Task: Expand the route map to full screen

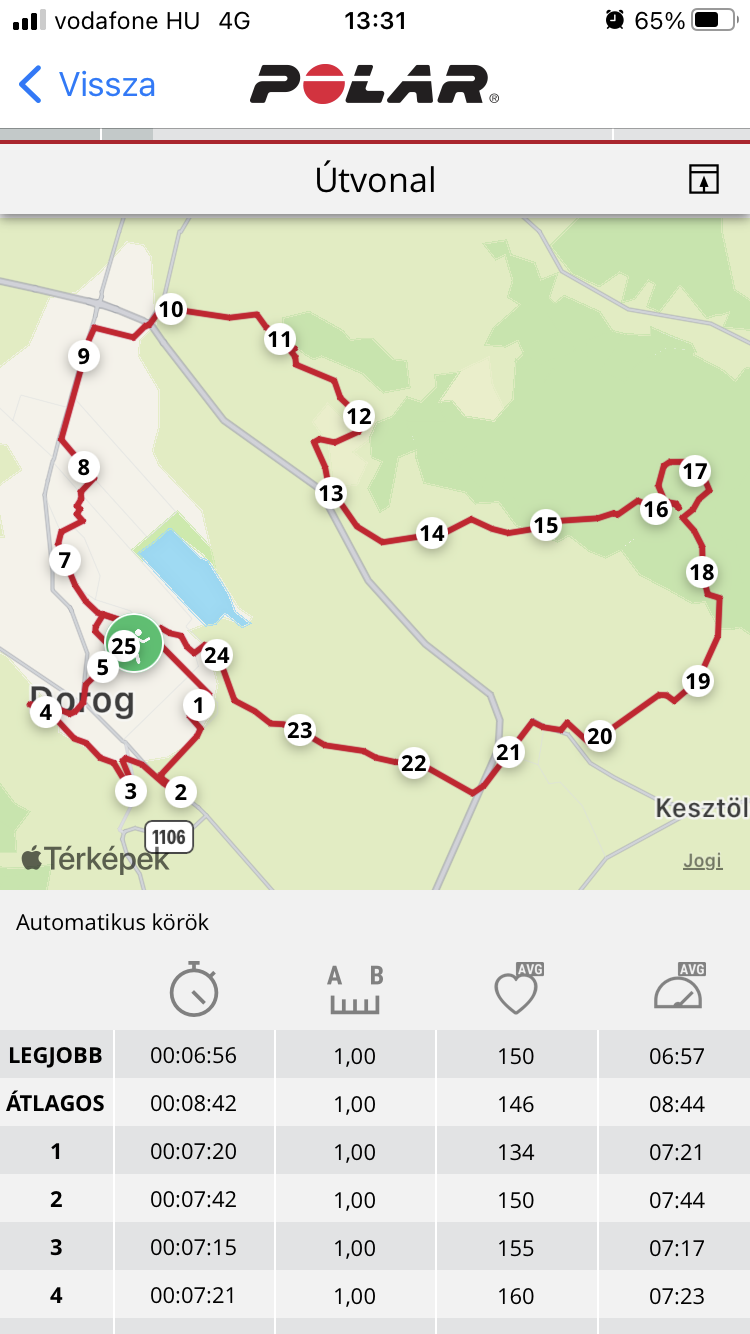Action: coord(704,180)
